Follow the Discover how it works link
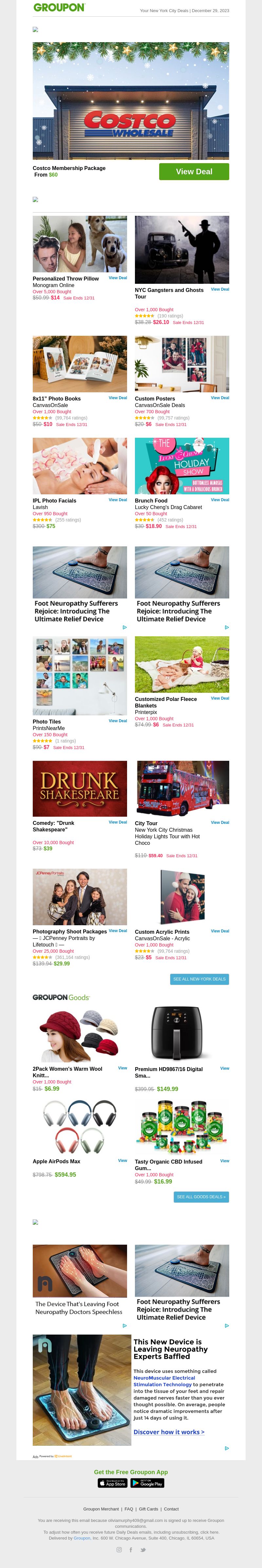The width and height of the screenshot is (262, 1568). point(169,1432)
